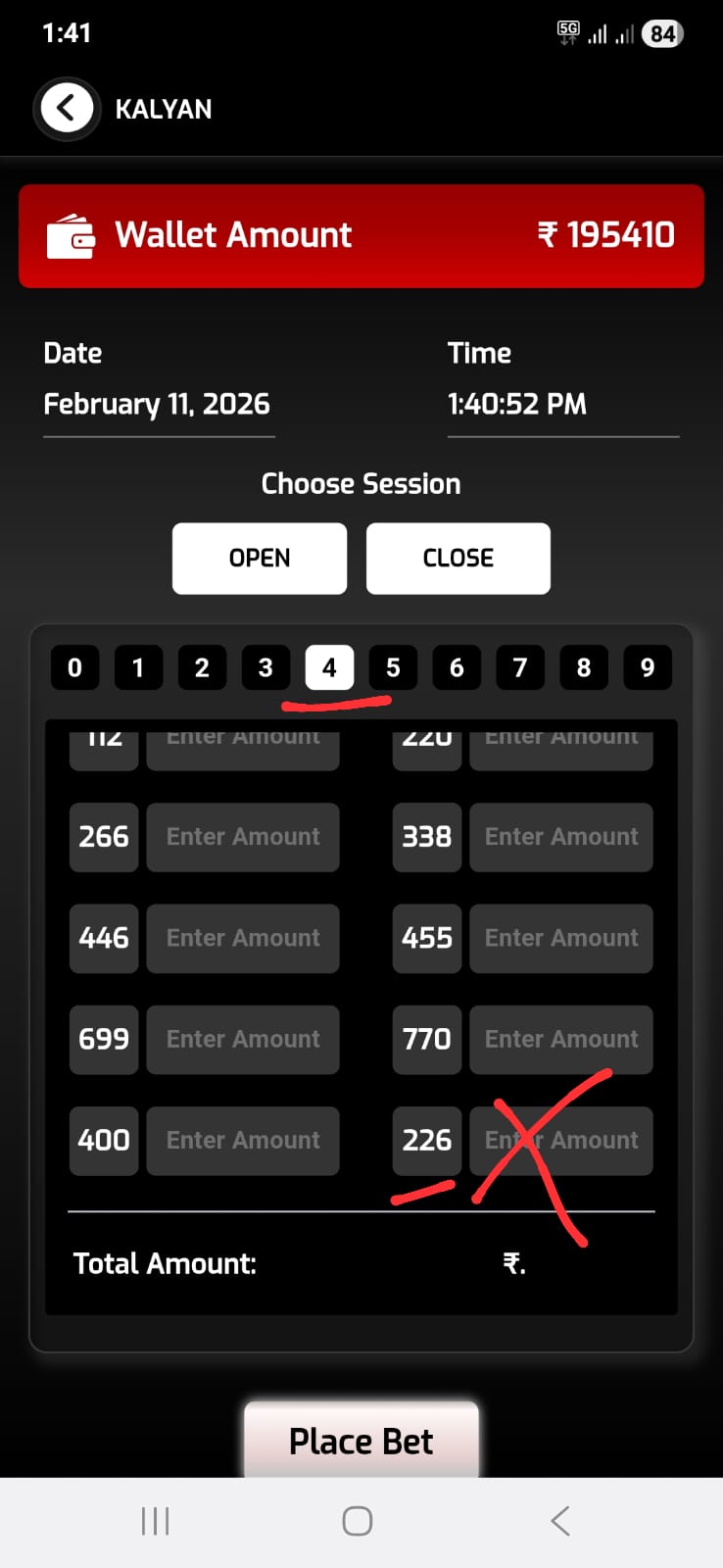Go to the system home screen

358,1521
